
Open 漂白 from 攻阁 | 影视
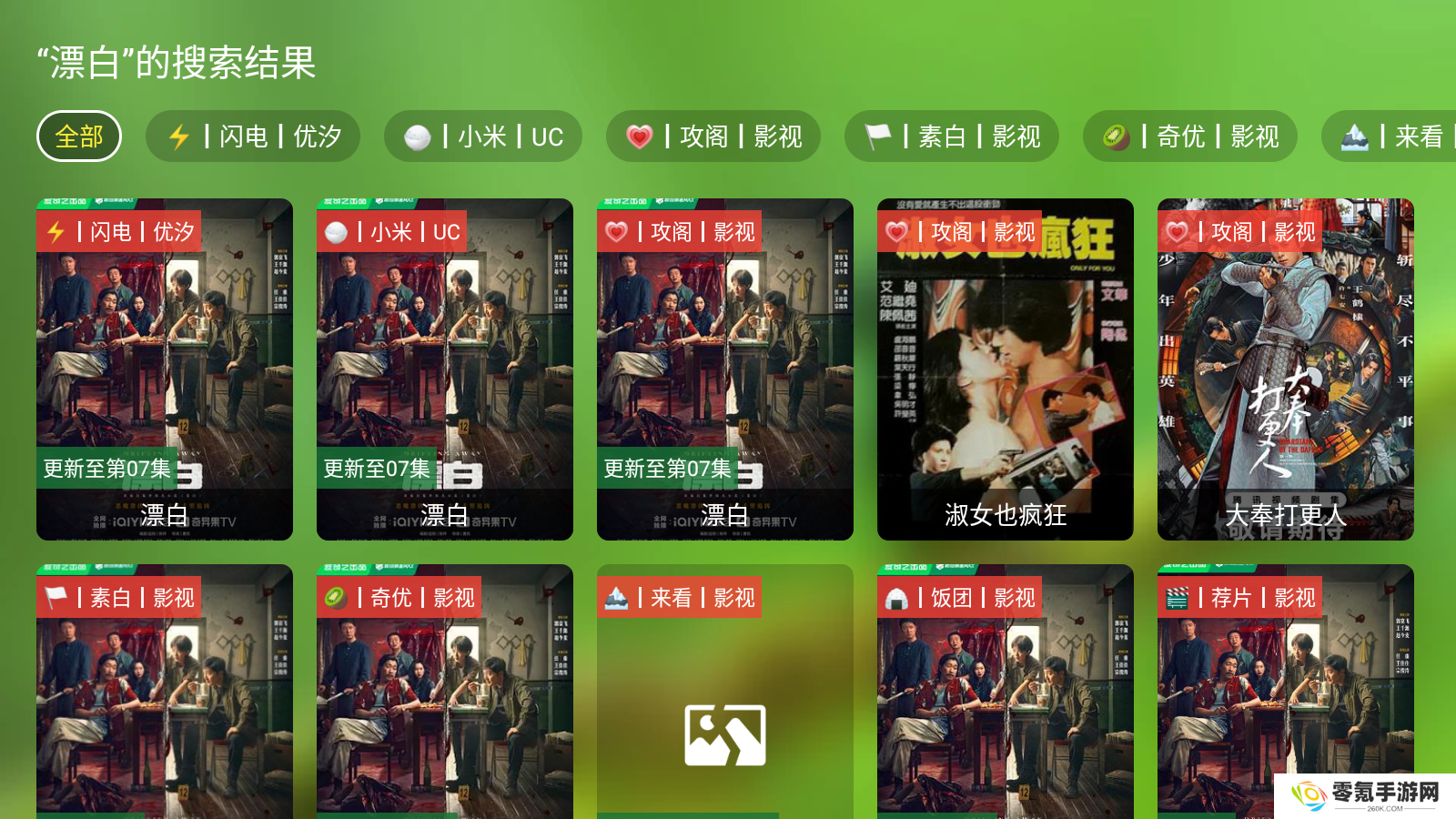(725, 369)
